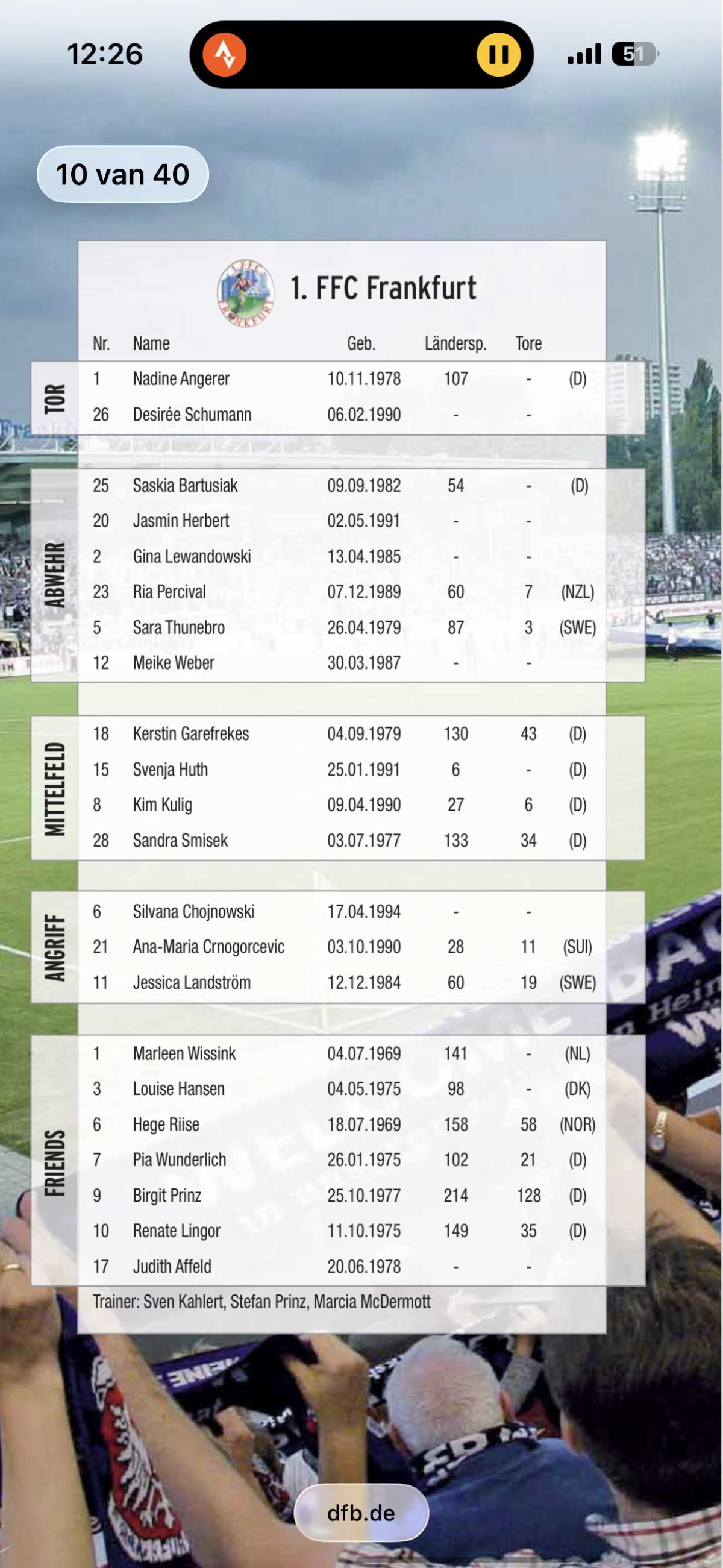This screenshot has width=723, height=1568.
Task: Open the Strava activity in the Dynamic Island
Action: point(225,55)
